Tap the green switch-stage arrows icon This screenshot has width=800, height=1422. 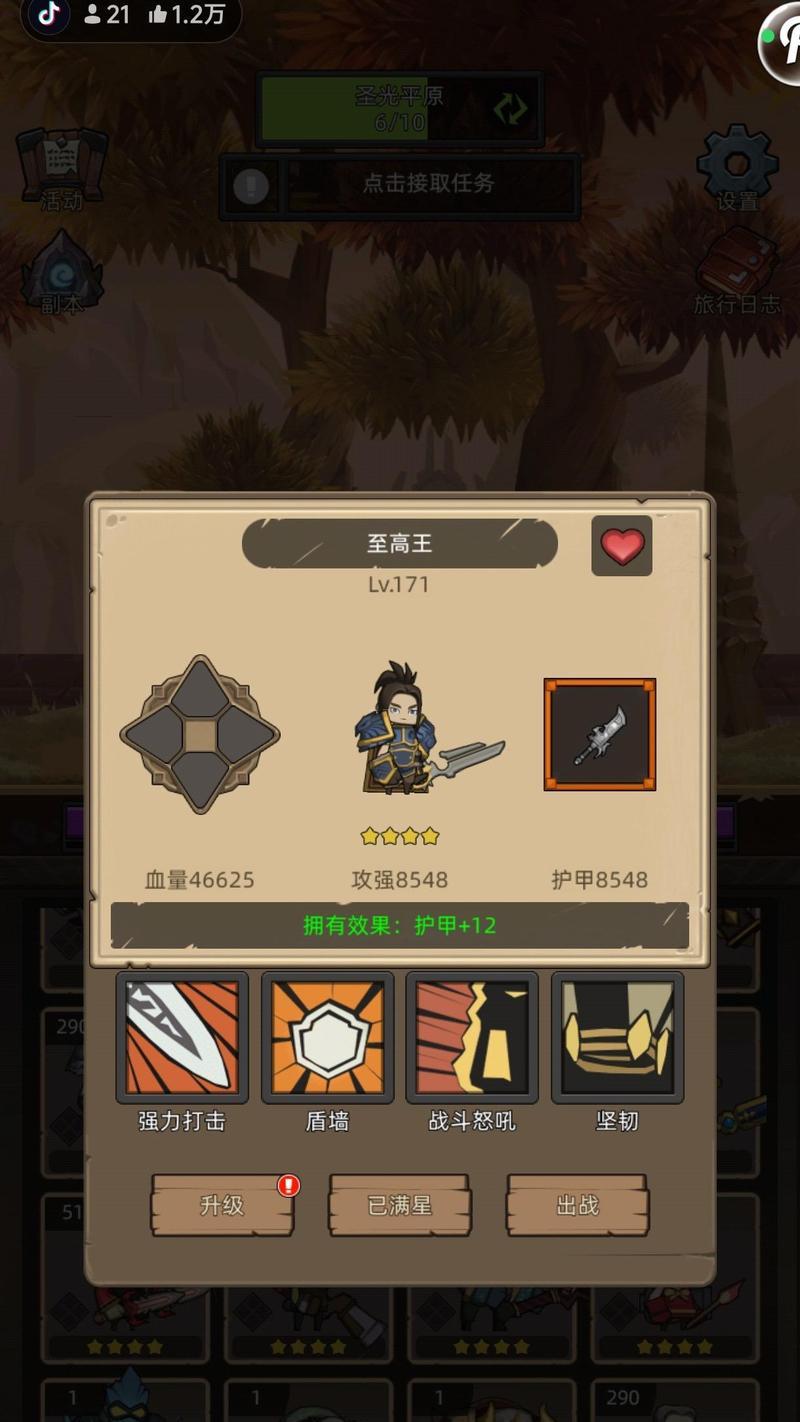click(x=510, y=108)
